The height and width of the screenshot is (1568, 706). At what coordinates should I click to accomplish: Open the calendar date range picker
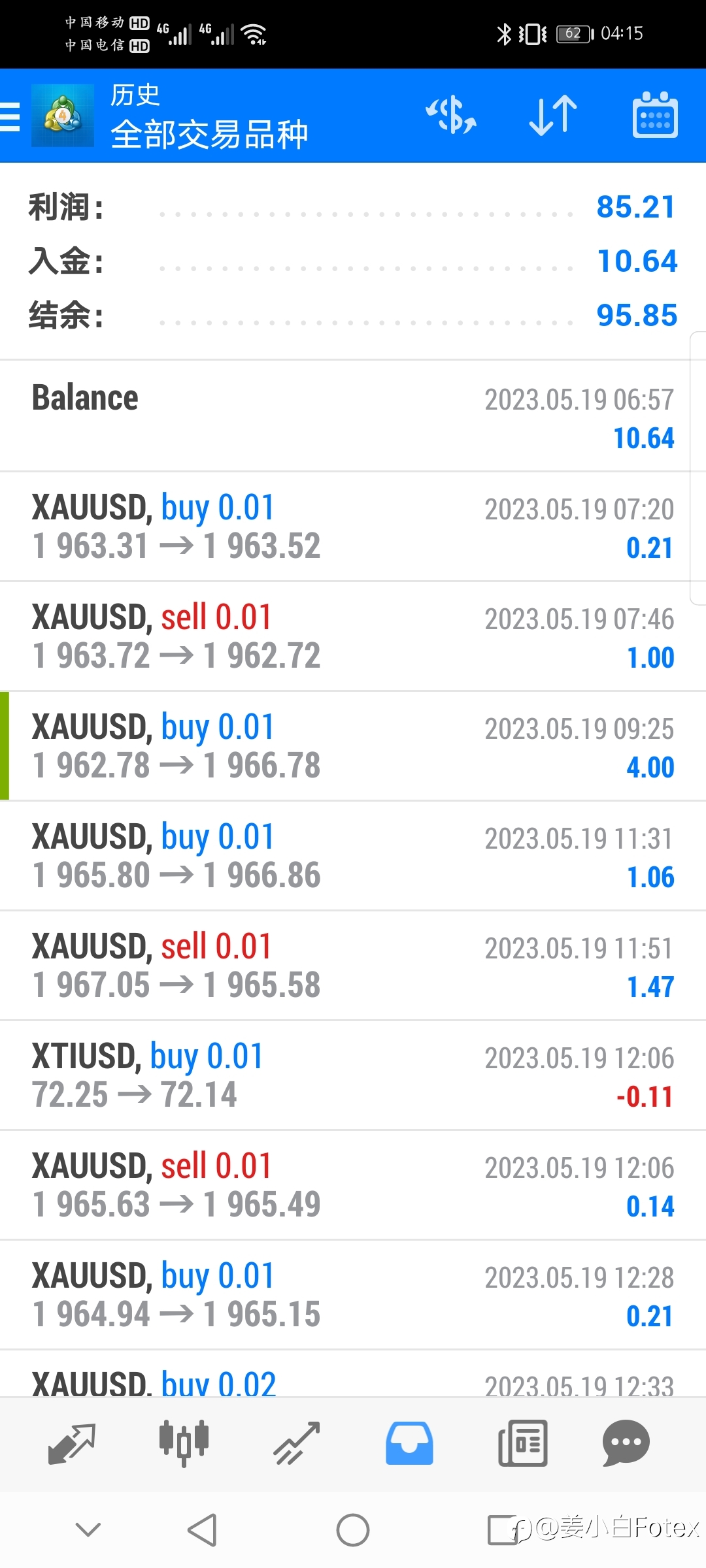(x=655, y=116)
